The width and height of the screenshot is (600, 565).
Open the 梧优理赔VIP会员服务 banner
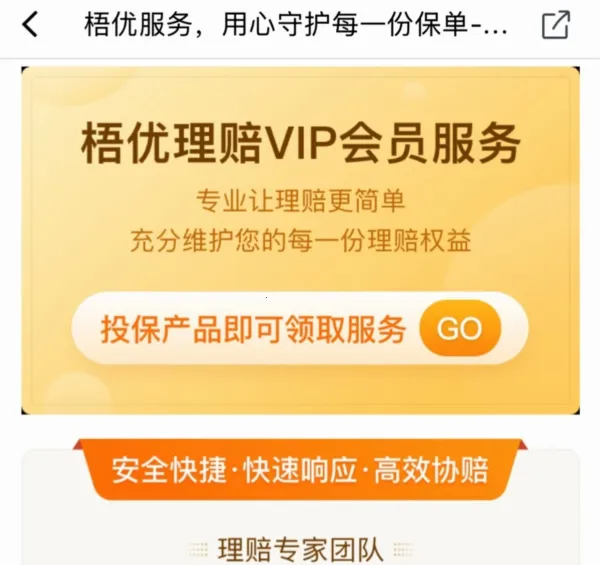coord(300,146)
